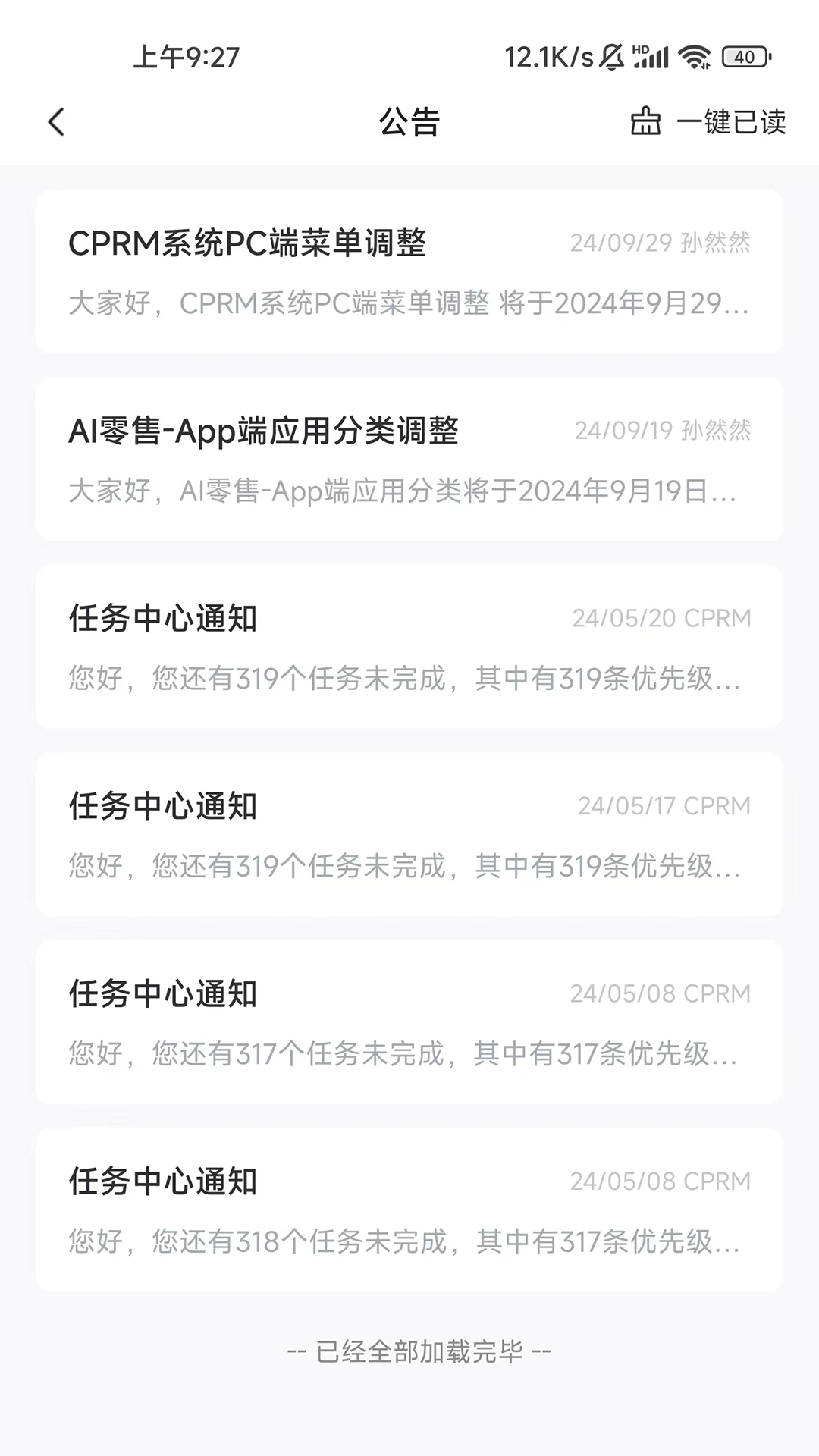The image size is (819, 1456).
Task: Click the broom icon beside 一键已读
Action: (x=645, y=121)
